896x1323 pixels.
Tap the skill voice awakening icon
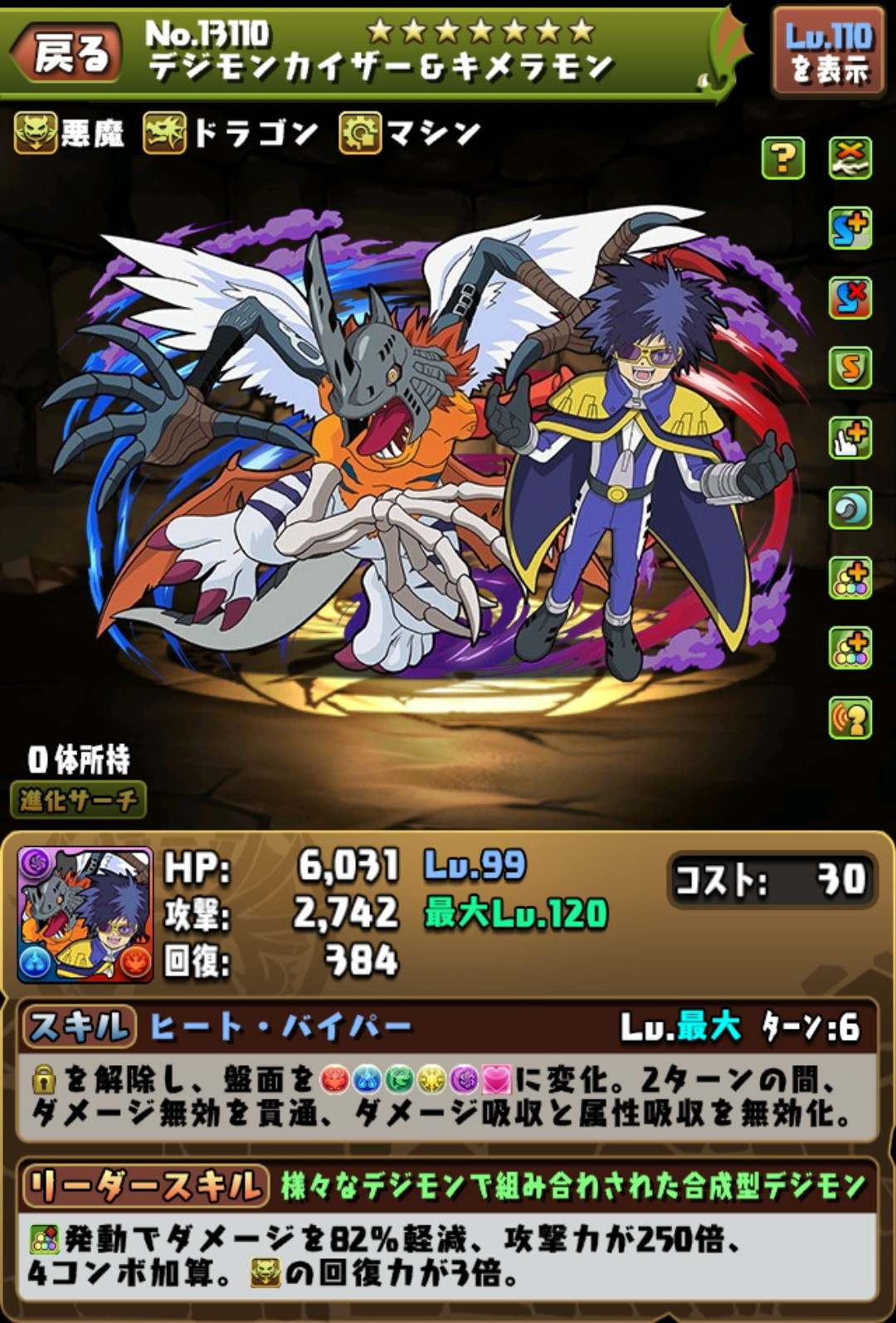[x=850, y=718]
